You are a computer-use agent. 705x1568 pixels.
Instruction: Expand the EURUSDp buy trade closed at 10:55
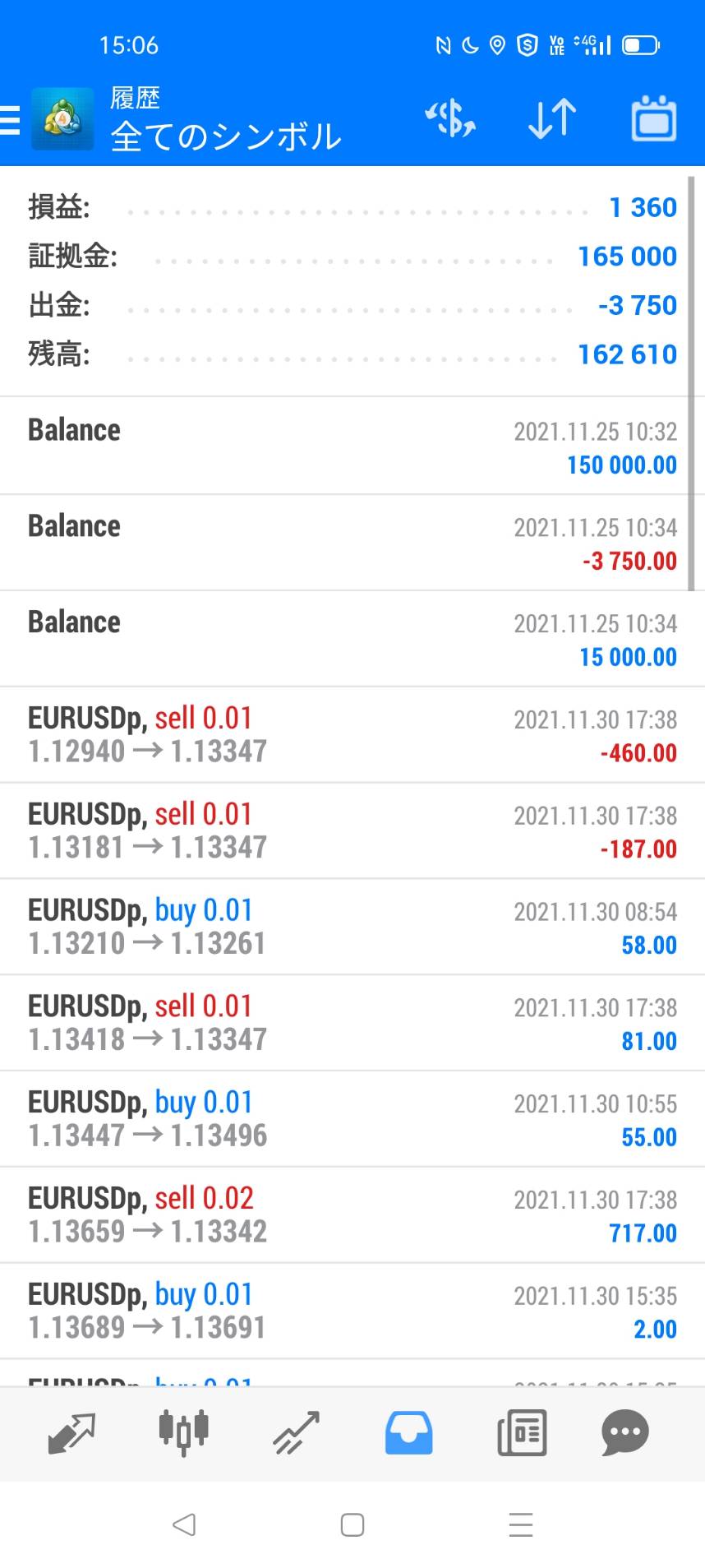coord(352,1119)
